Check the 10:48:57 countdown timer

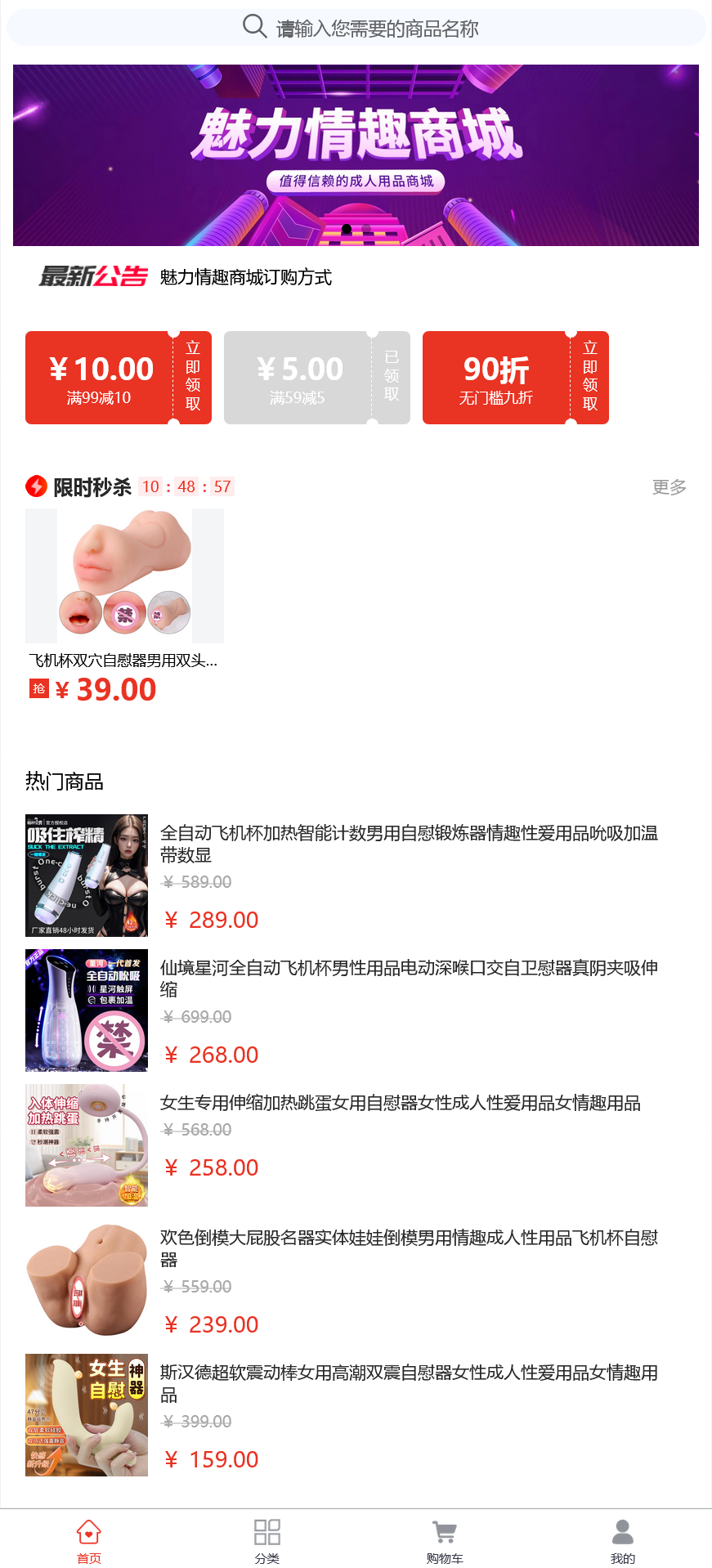click(186, 486)
